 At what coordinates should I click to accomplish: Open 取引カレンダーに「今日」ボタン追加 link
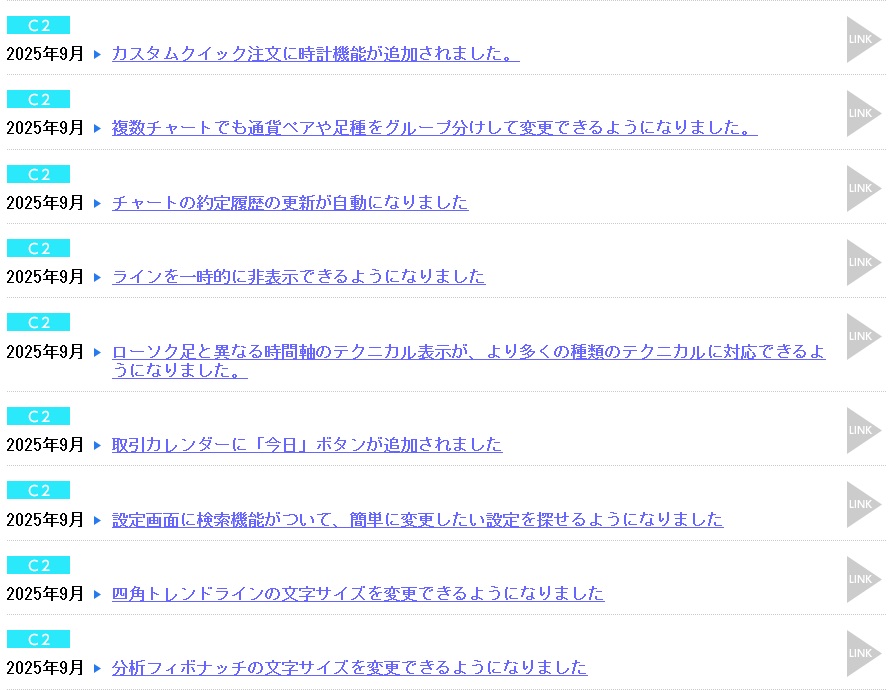tap(307, 445)
